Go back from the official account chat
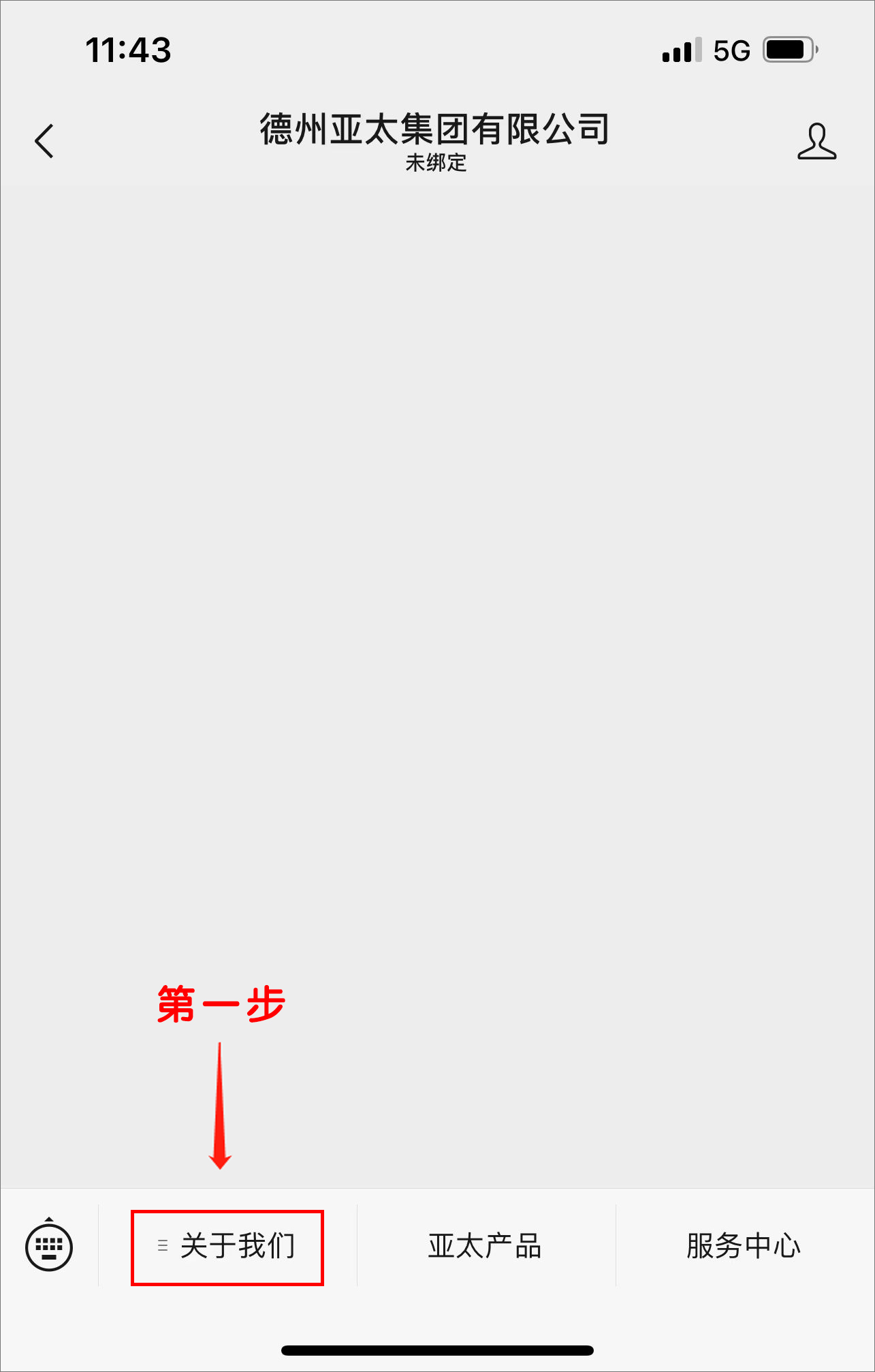 pos(45,142)
